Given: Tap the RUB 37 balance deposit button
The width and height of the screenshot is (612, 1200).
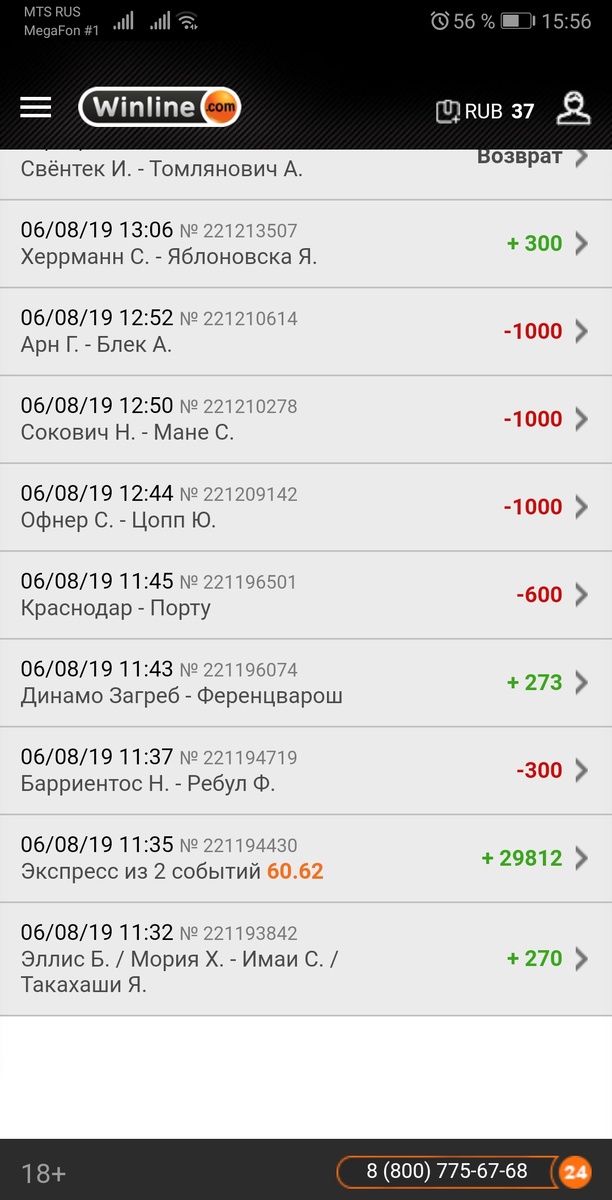Looking at the screenshot, I should [485, 111].
